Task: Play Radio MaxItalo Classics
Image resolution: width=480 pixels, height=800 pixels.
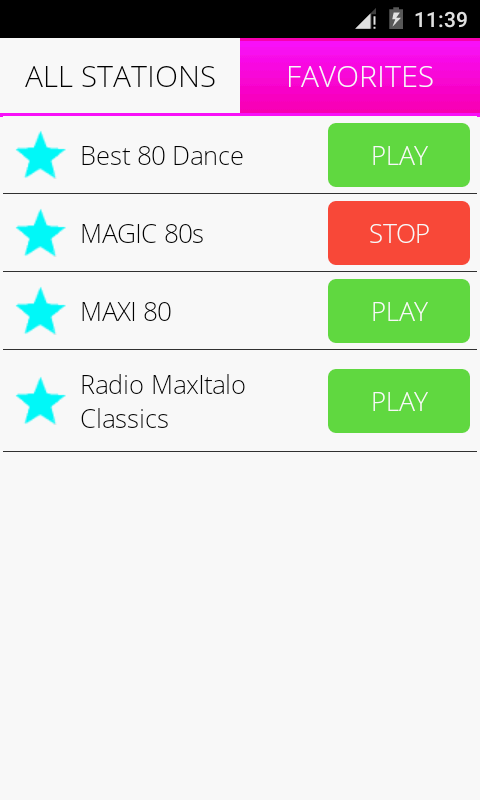Action: click(399, 401)
